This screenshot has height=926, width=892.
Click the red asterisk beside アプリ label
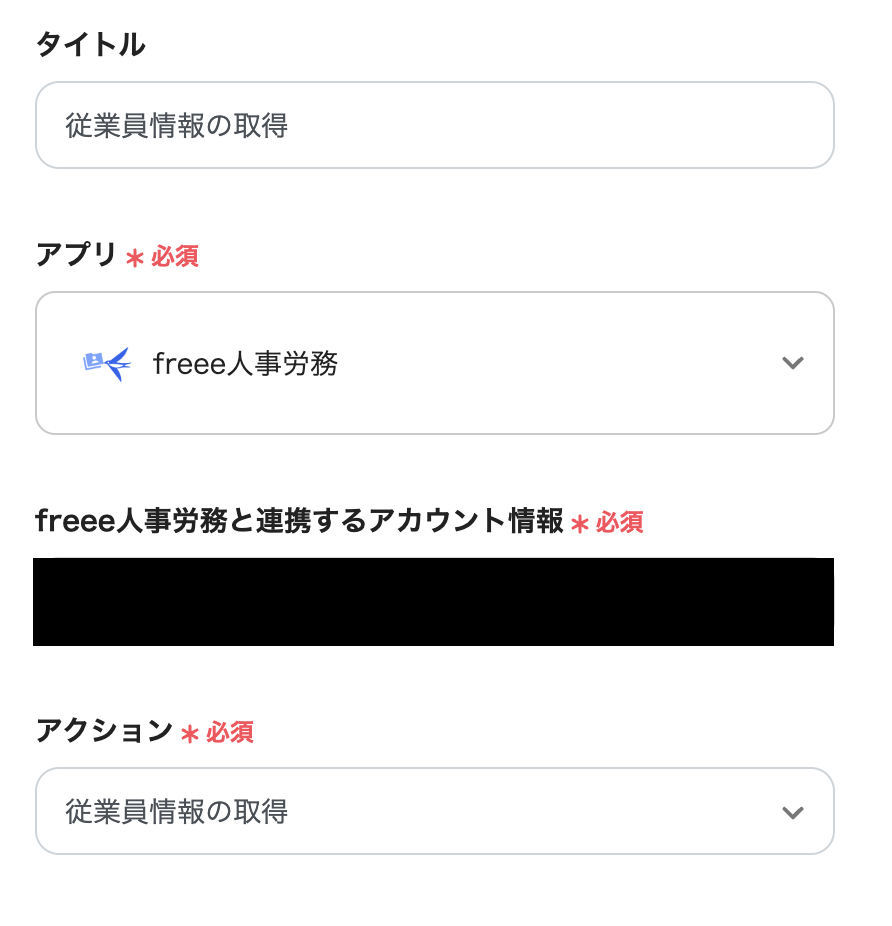coord(135,257)
